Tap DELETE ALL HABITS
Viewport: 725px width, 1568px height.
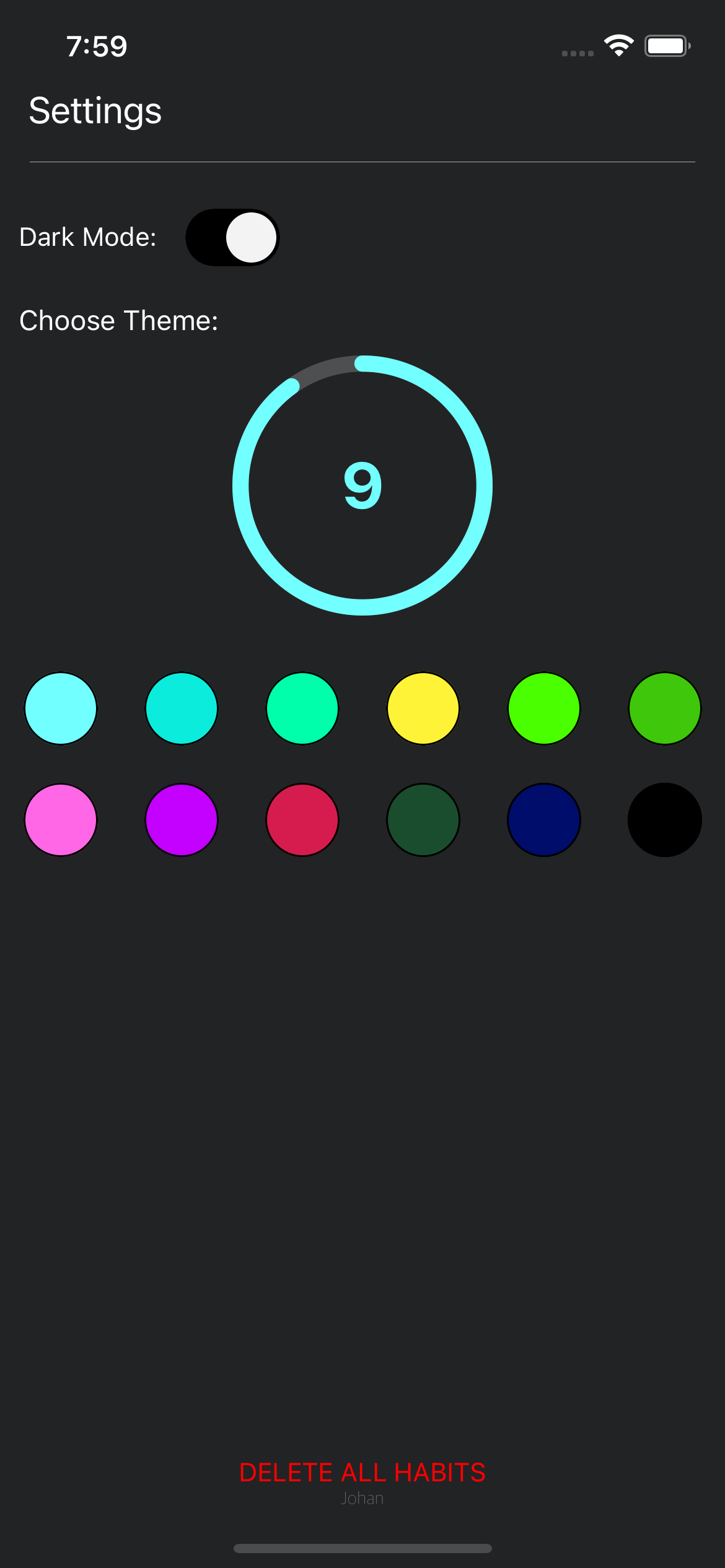coord(362,1472)
